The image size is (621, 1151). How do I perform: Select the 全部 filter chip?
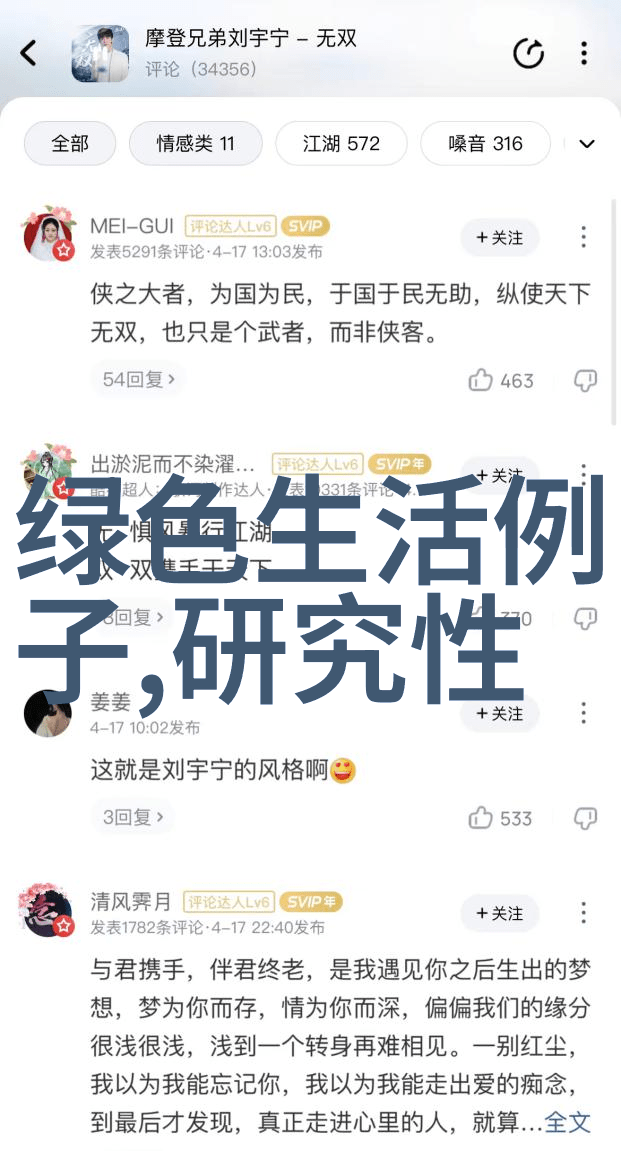point(70,144)
